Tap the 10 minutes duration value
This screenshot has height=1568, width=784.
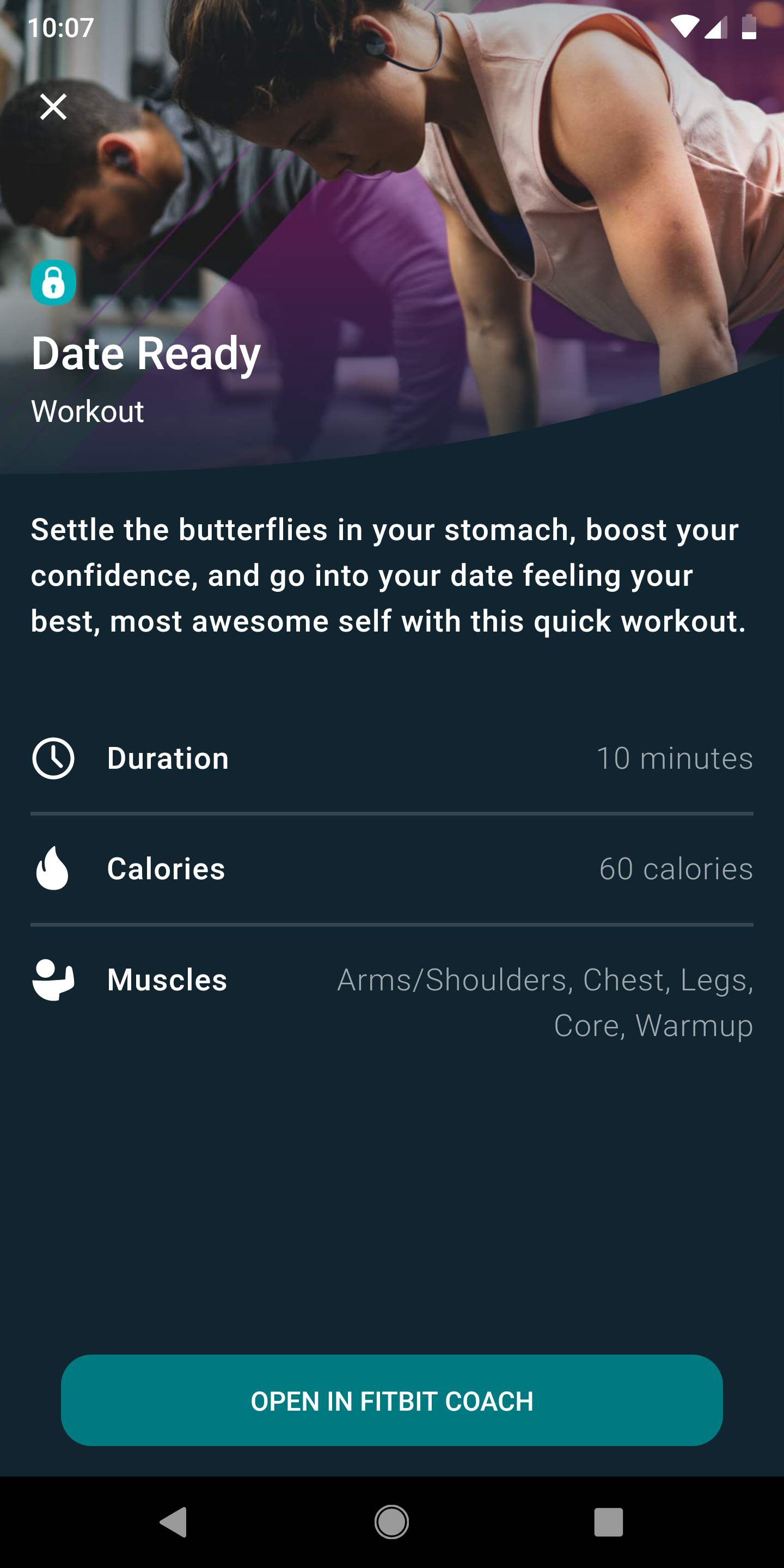pos(676,758)
